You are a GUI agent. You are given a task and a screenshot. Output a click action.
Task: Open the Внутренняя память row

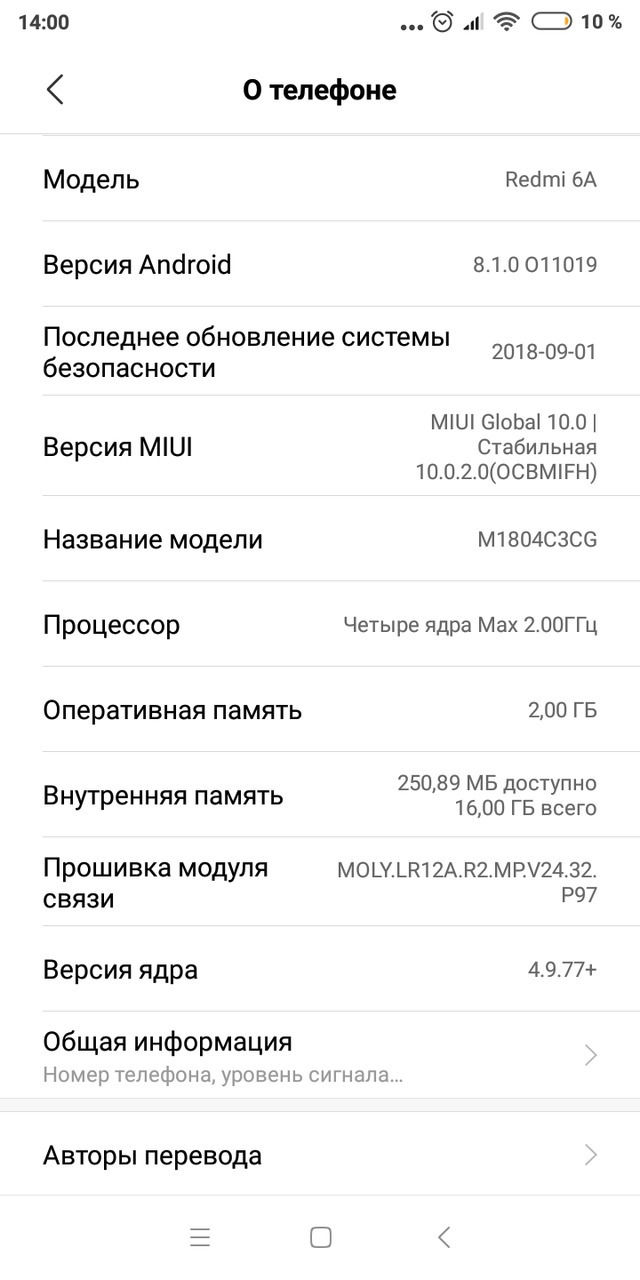[320, 796]
